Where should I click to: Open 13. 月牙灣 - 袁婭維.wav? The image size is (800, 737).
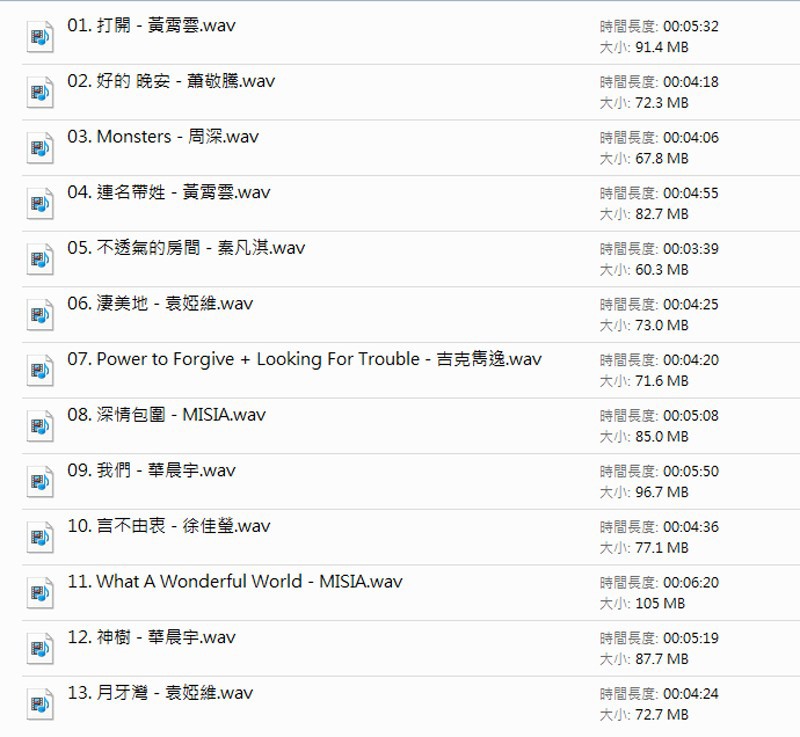[160, 693]
